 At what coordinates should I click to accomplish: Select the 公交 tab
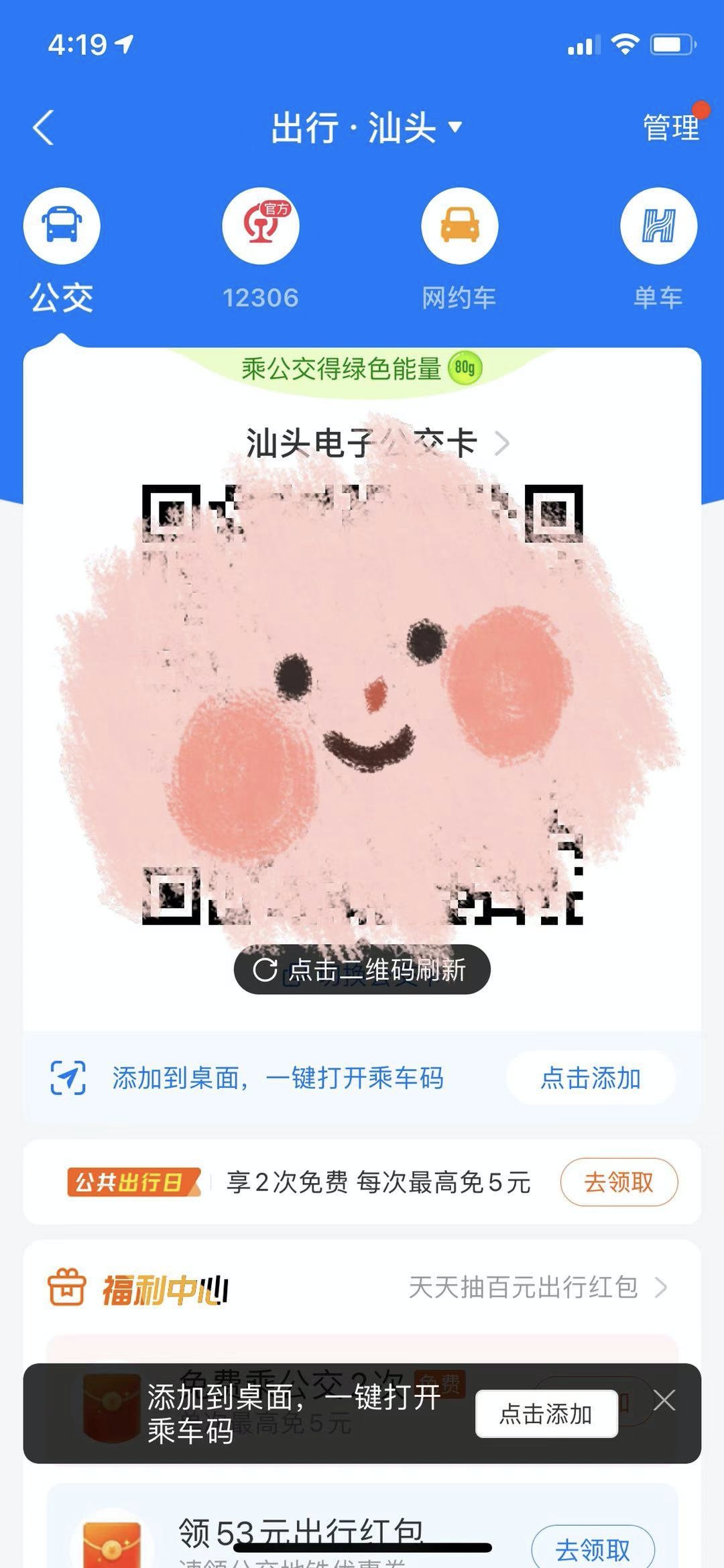click(x=62, y=248)
